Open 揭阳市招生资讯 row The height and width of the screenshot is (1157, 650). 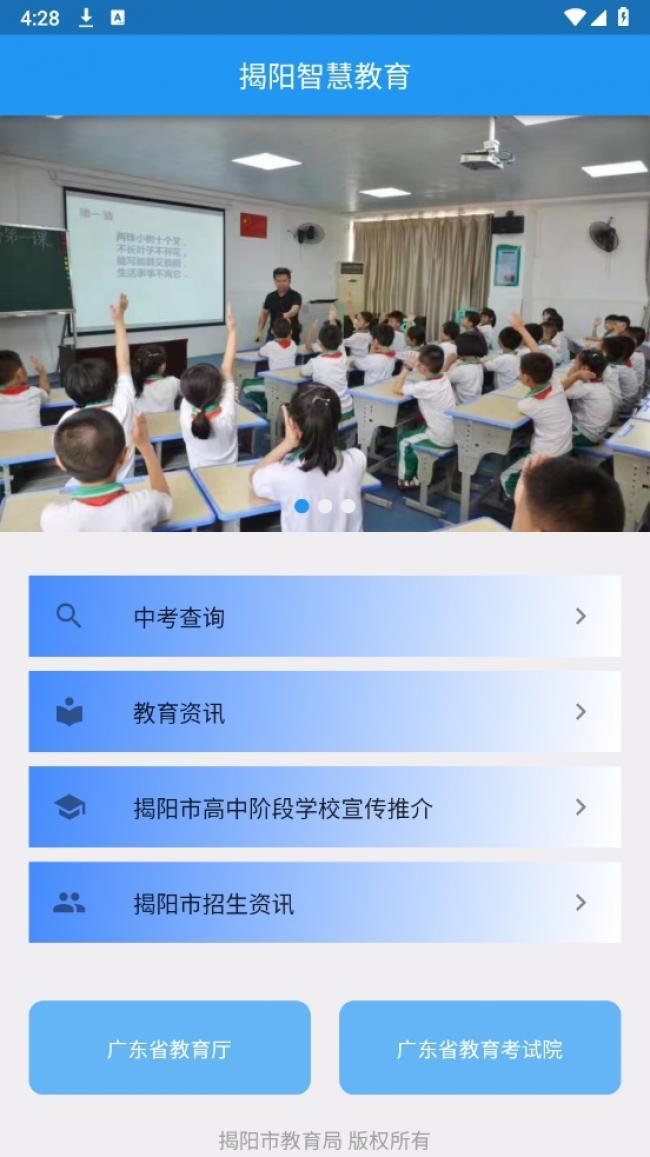(x=324, y=903)
